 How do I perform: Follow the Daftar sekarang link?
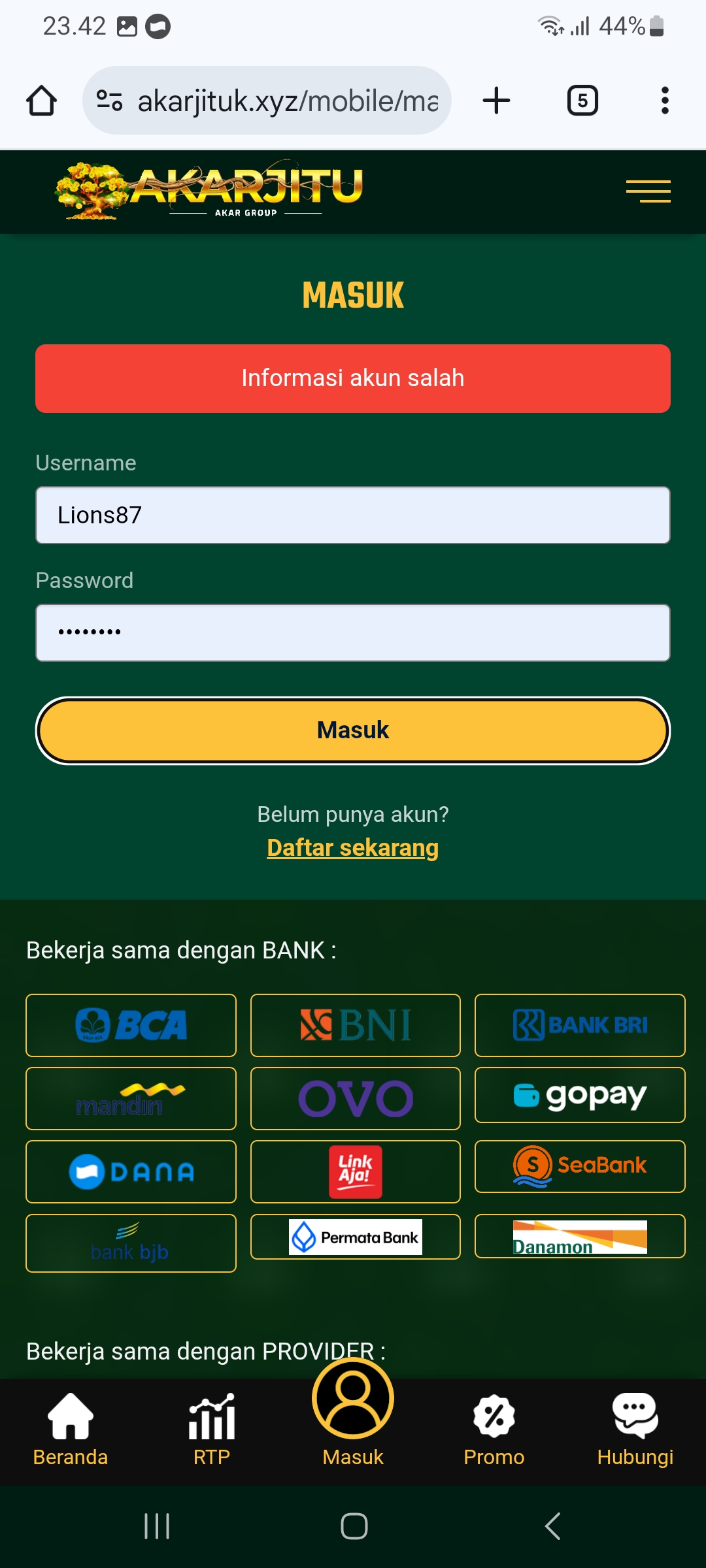pos(353,847)
